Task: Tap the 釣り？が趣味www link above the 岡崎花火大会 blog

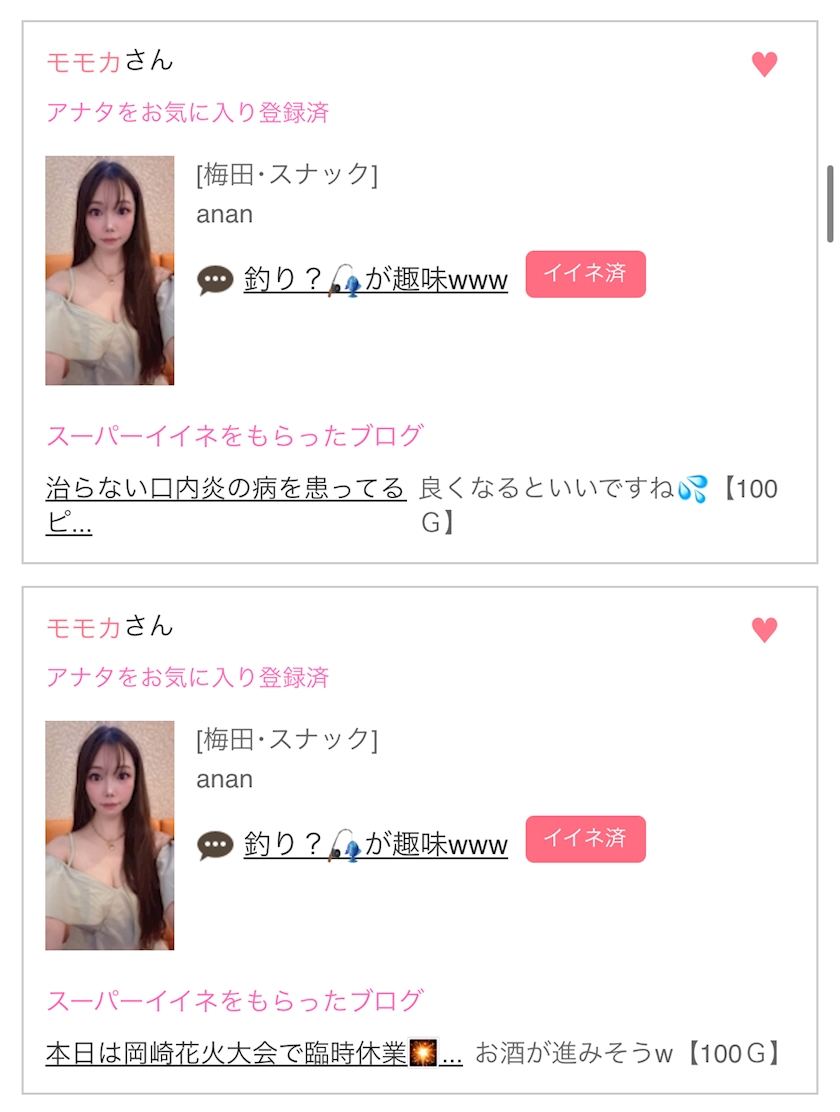Action: pos(375,844)
